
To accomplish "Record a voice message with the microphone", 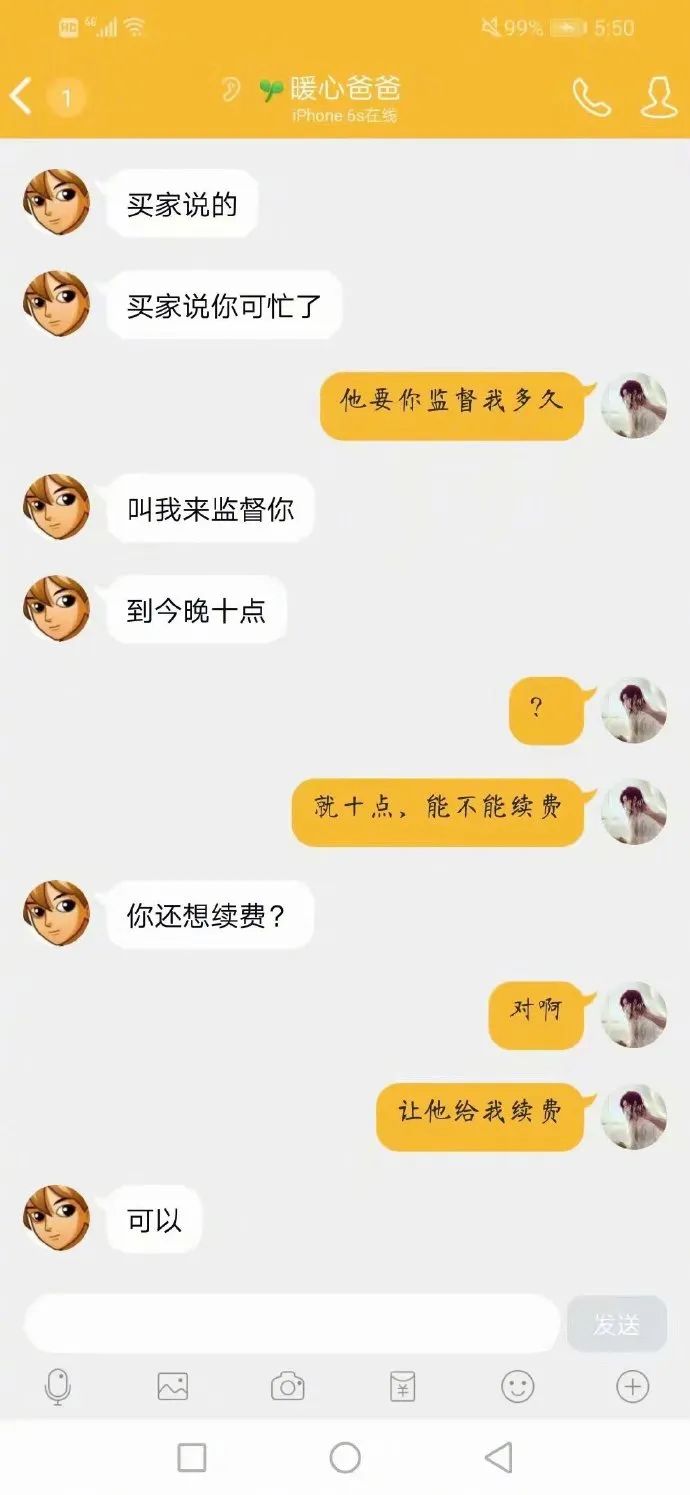I will 58,1386.
